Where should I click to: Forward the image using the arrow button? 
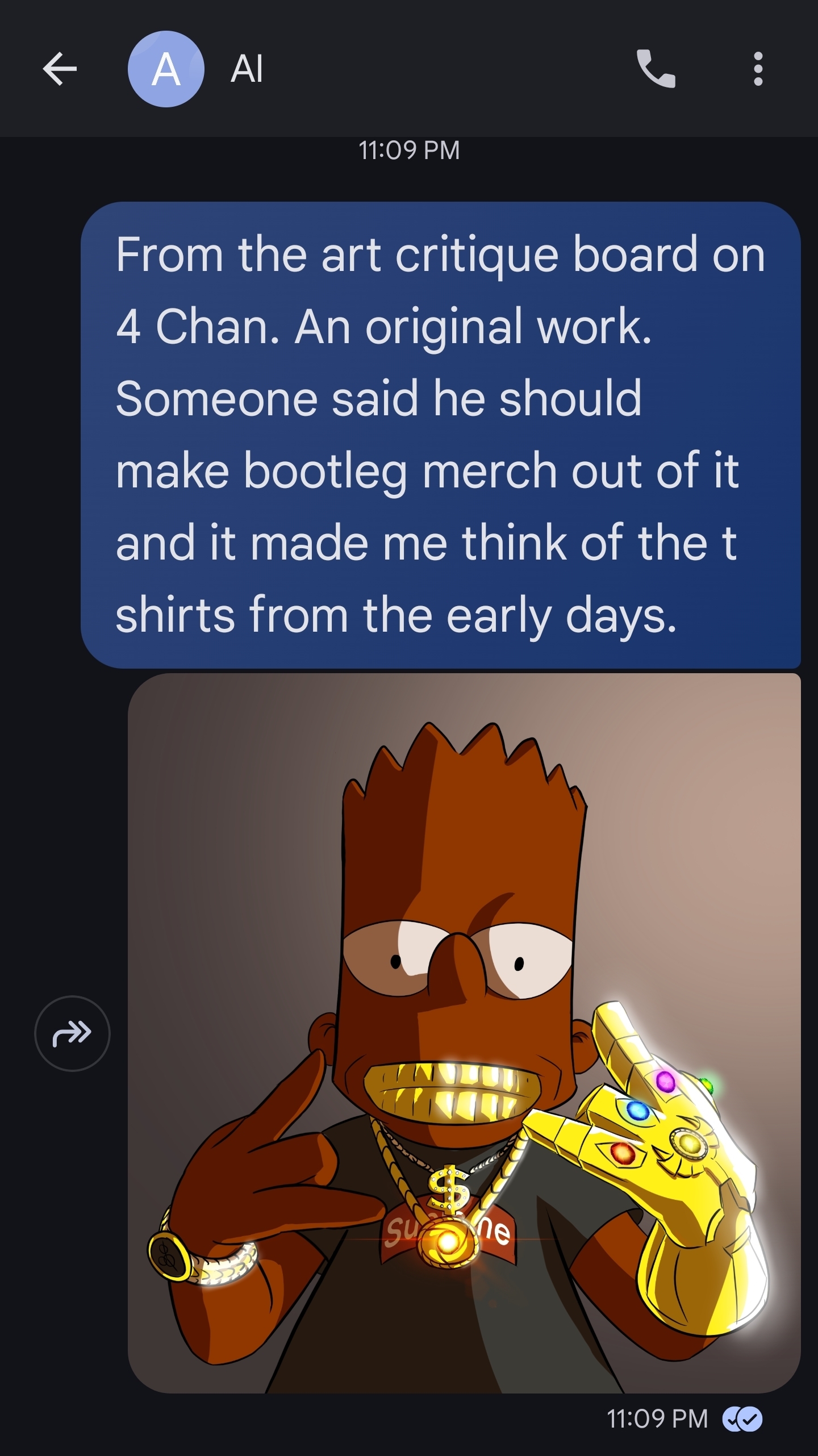point(72,1033)
